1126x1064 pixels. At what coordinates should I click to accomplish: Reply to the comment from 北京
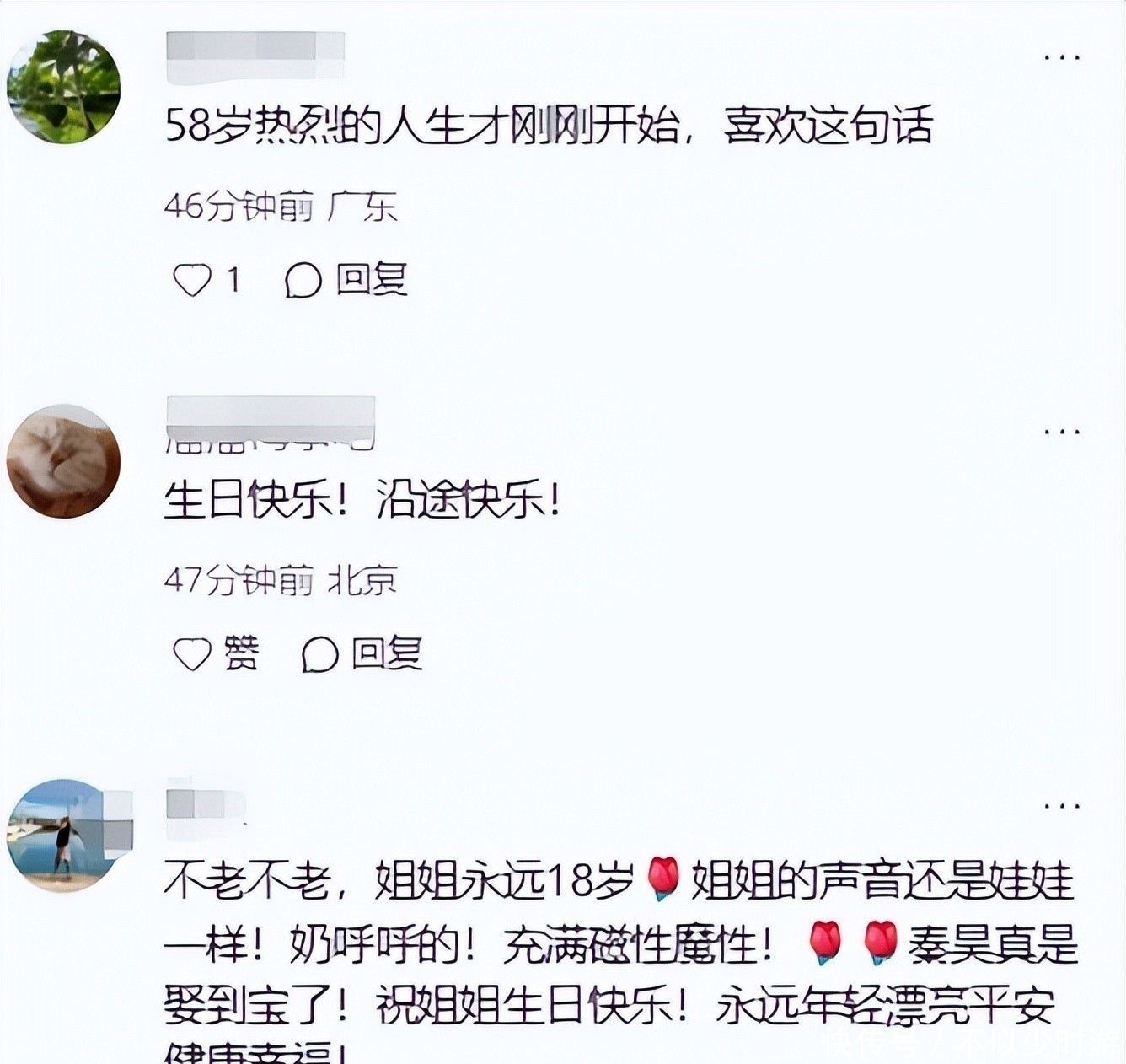[x=362, y=653]
